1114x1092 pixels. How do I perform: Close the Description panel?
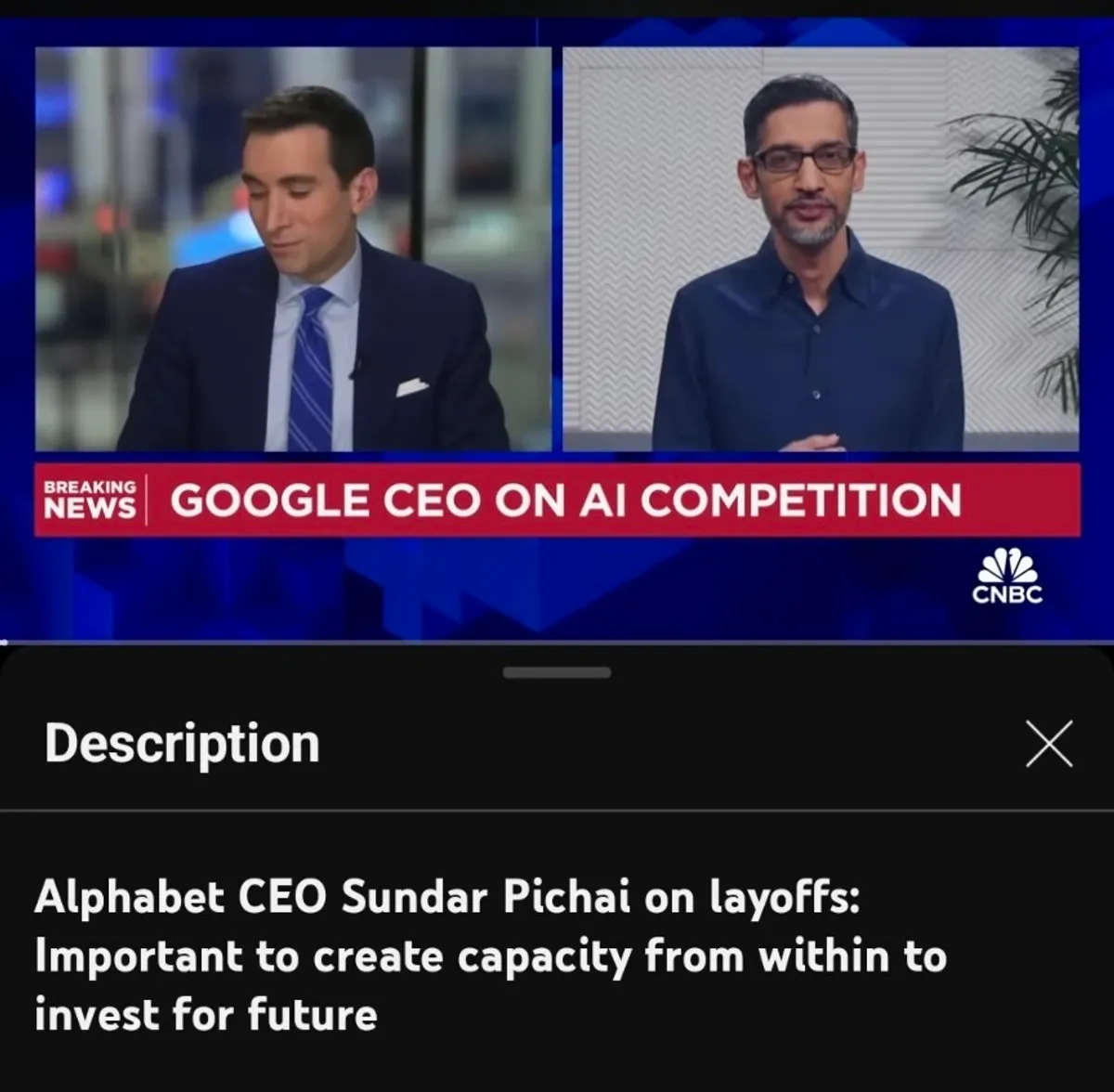pos(1049,744)
